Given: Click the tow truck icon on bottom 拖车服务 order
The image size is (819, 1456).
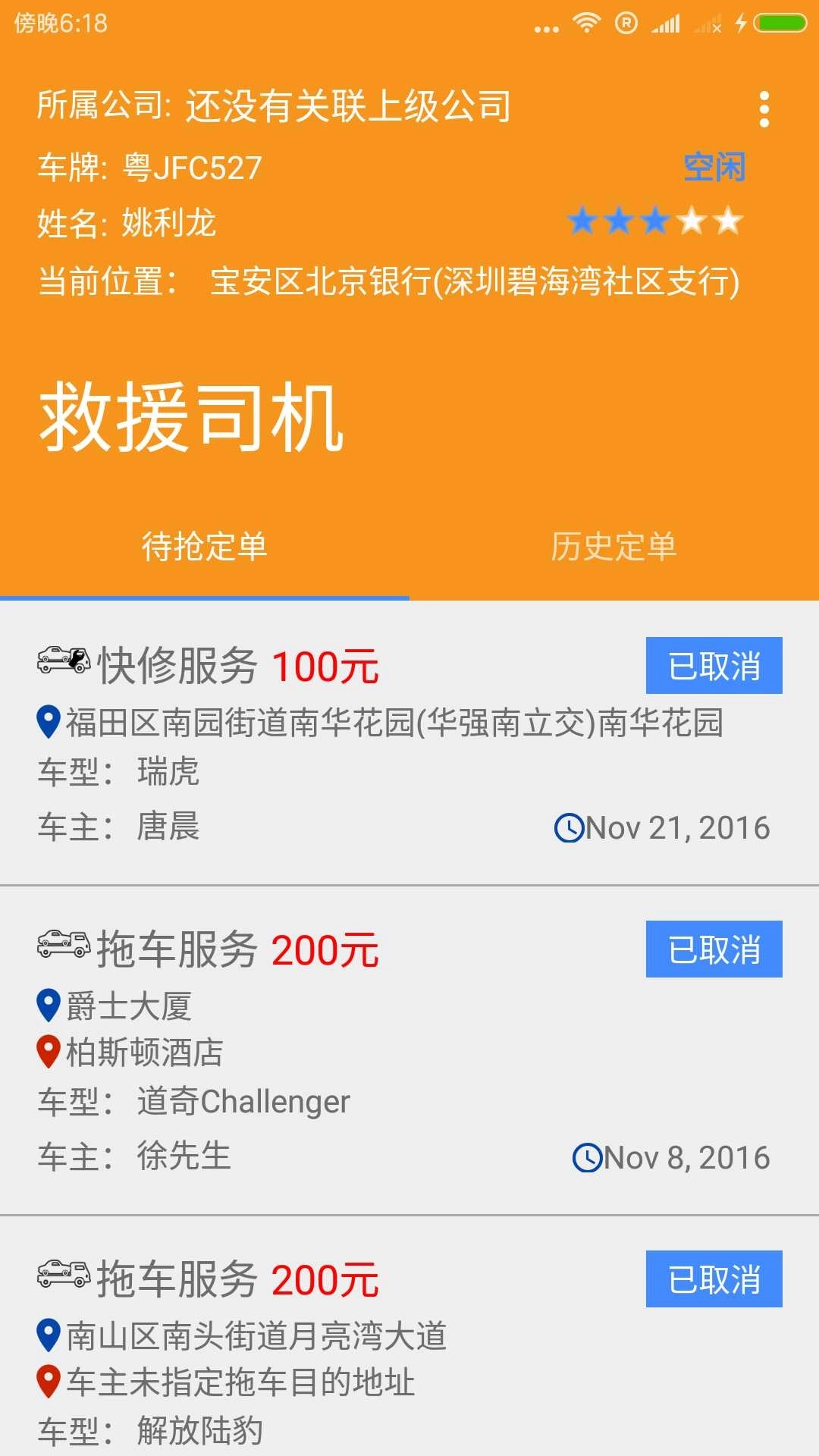Looking at the screenshot, I should [x=62, y=1277].
